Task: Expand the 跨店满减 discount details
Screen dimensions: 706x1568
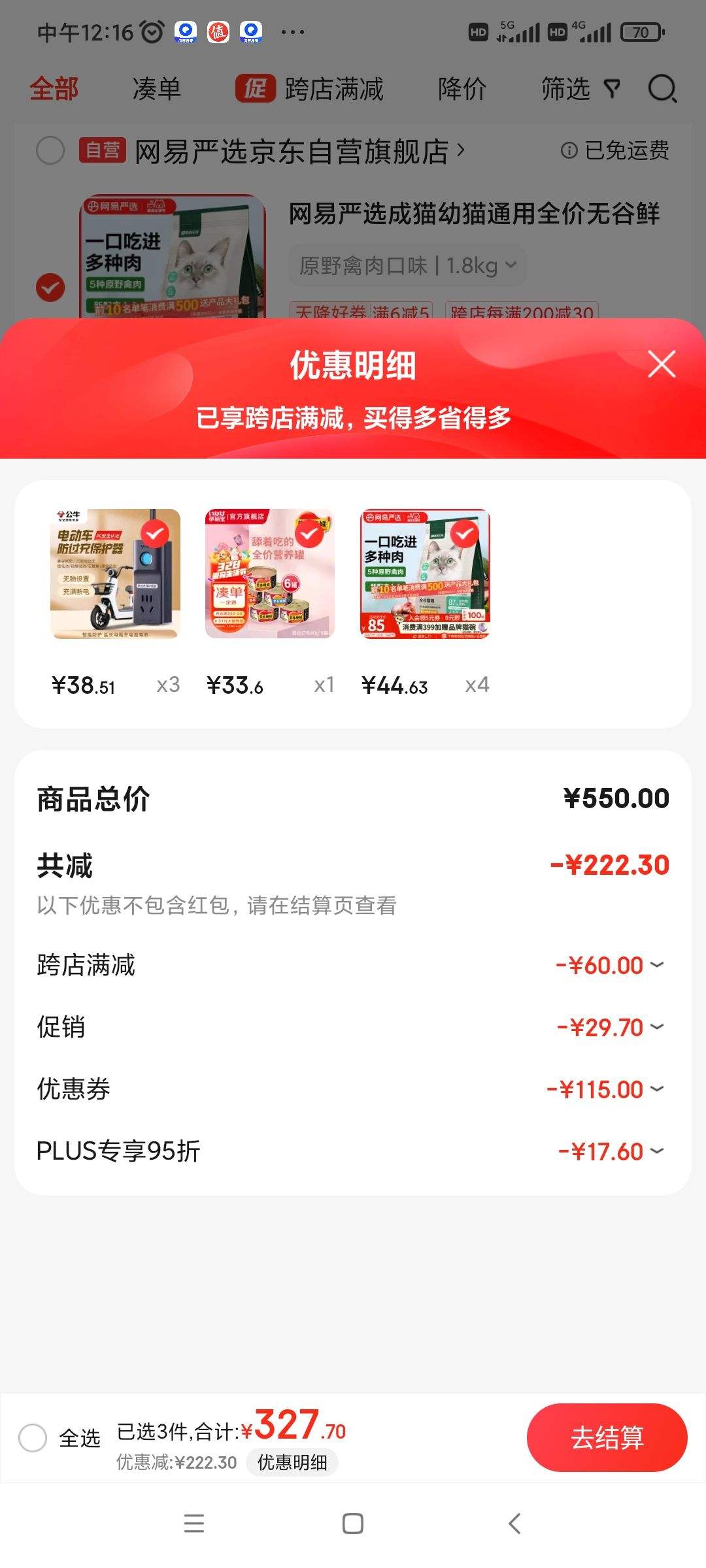Action: pos(657,966)
